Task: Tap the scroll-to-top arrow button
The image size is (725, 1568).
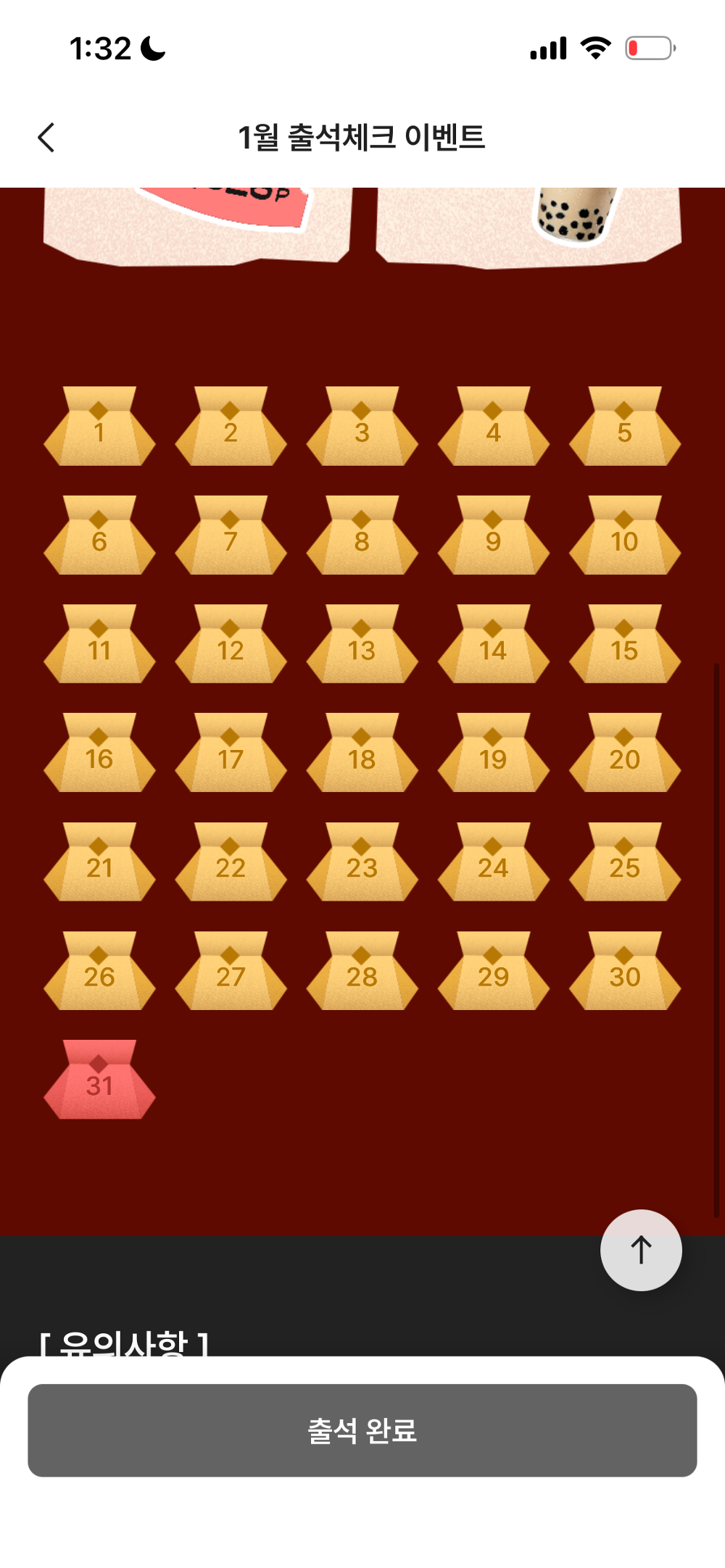Action: pyautogui.click(x=641, y=1250)
